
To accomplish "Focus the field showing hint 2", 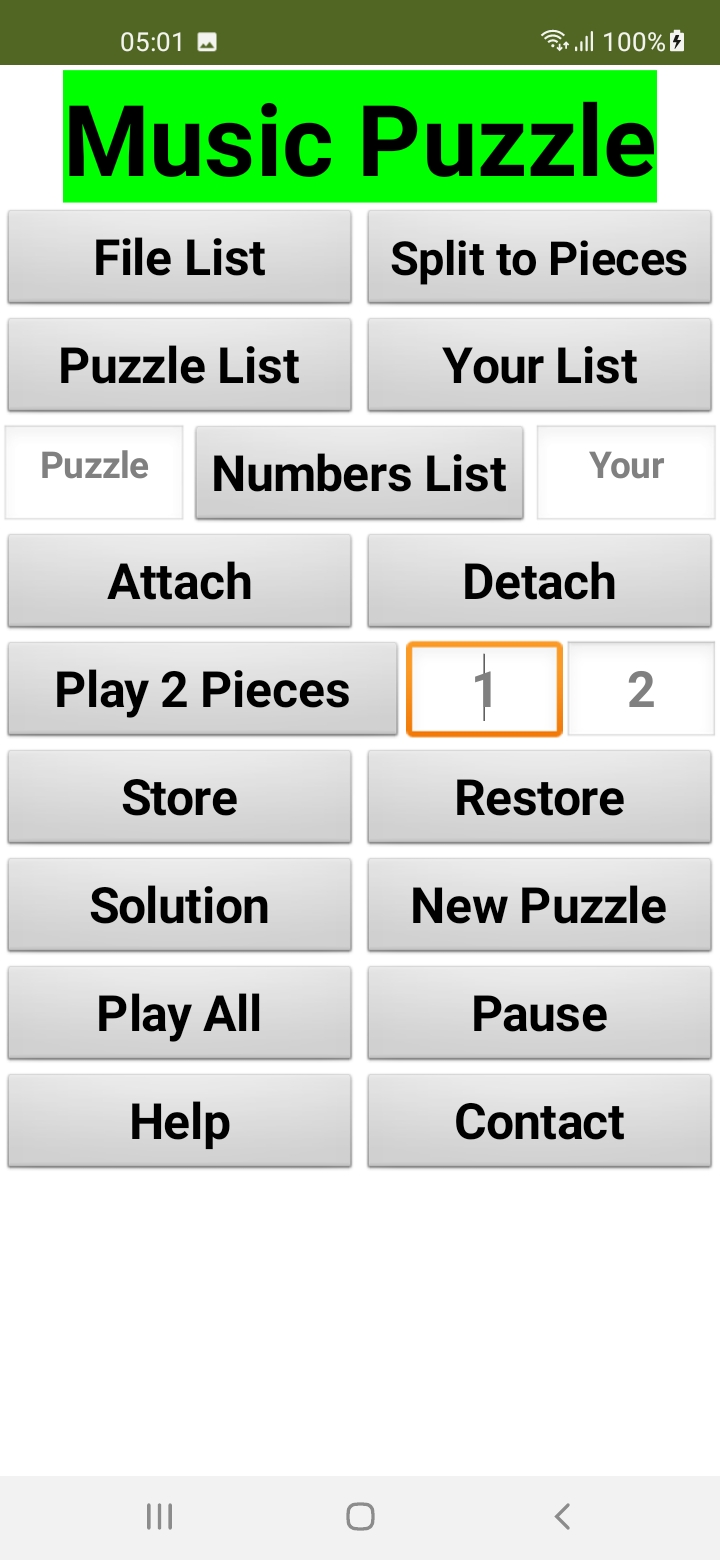I will (x=641, y=689).
